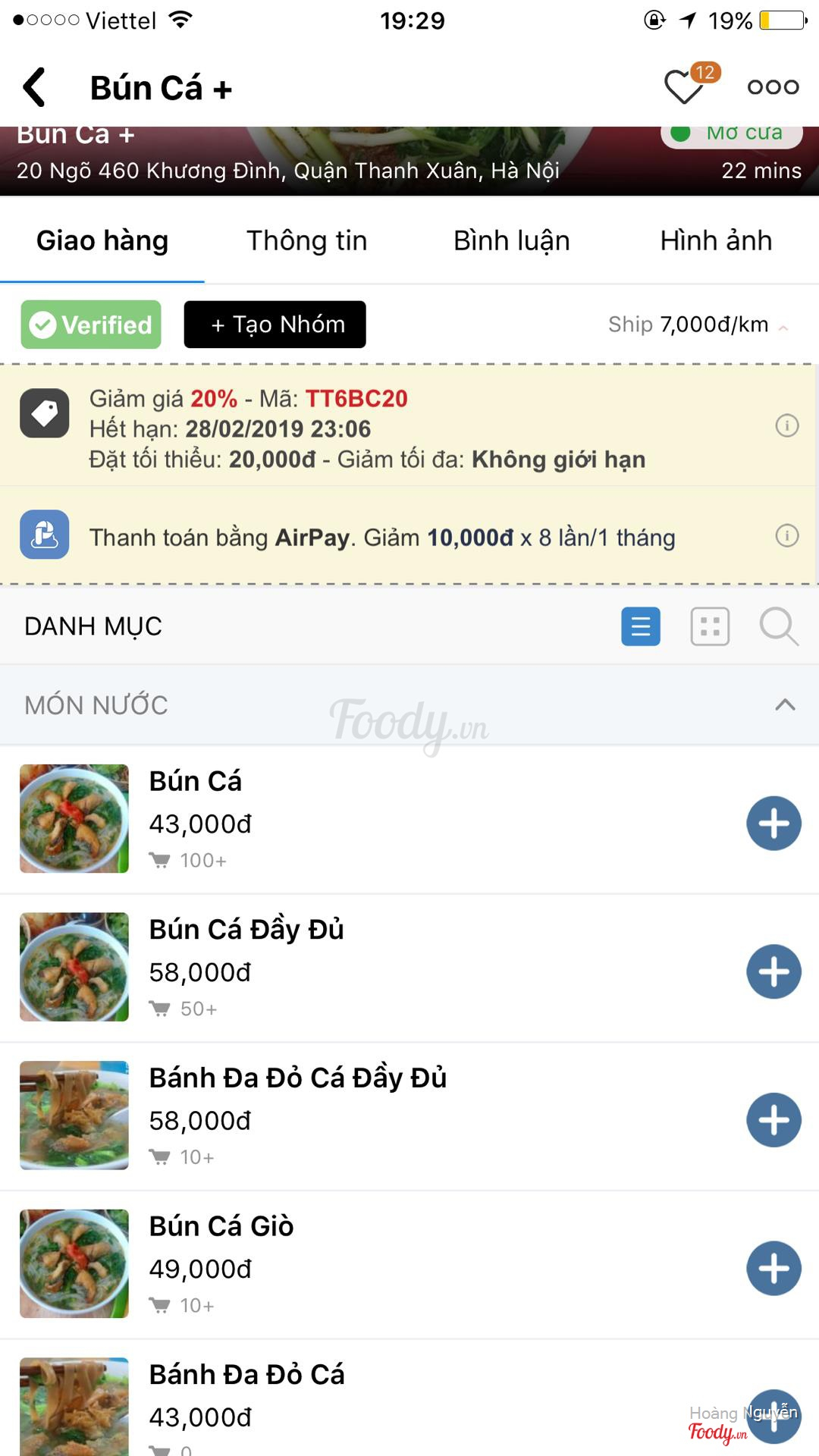Switch to the Thông tin tab
This screenshot has height=1456, width=819.
click(306, 240)
